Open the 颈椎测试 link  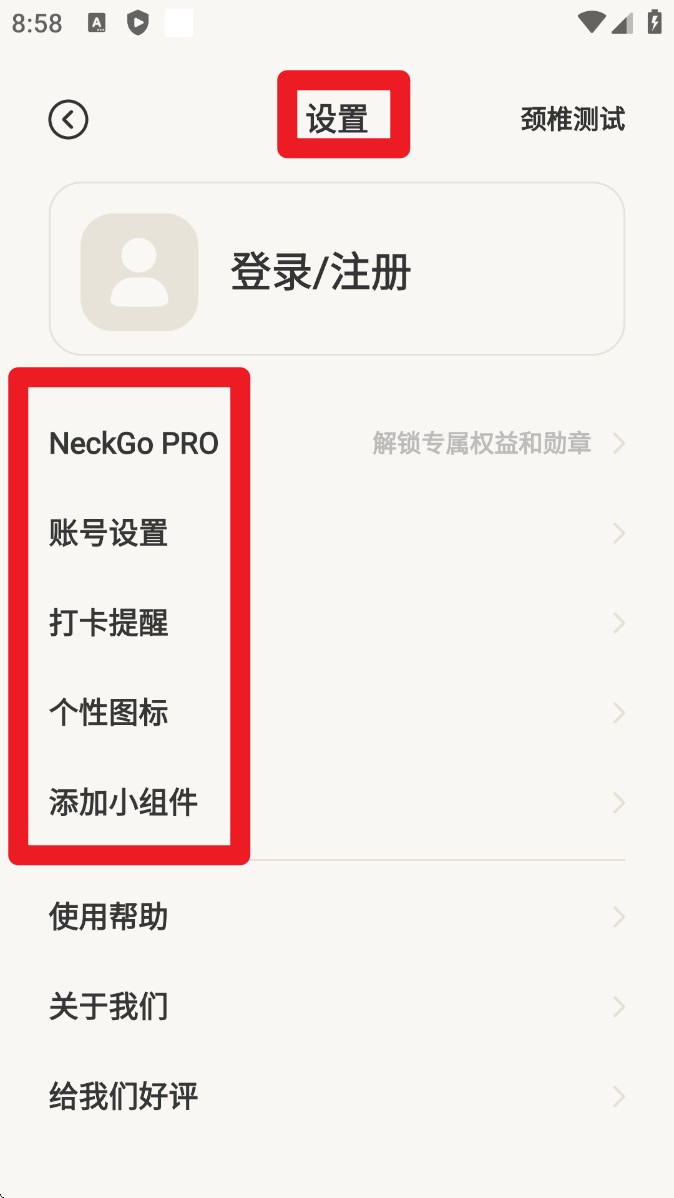tap(572, 120)
